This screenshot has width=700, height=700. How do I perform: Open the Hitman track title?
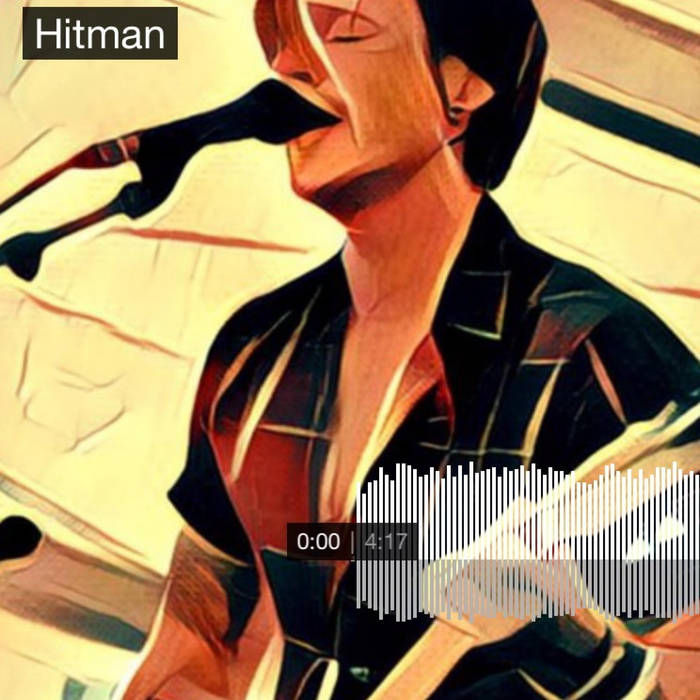tap(100, 34)
